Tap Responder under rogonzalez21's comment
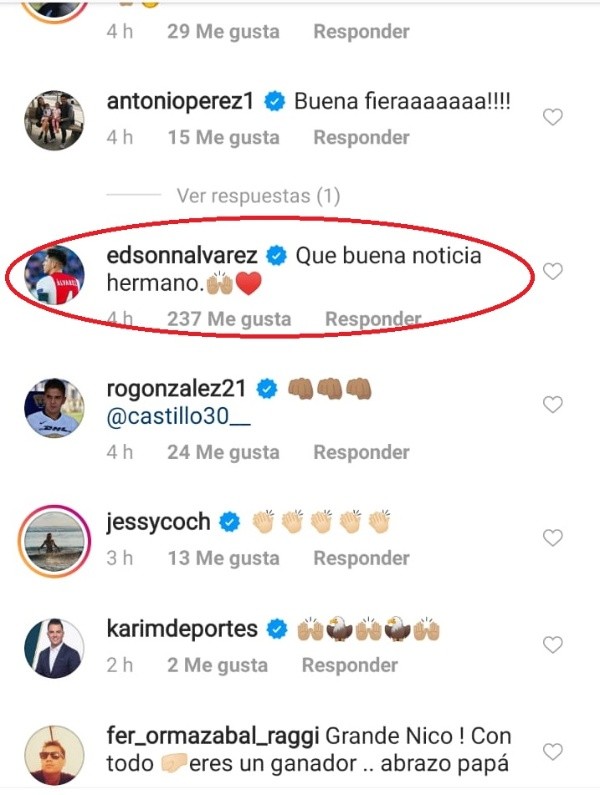 click(361, 453)
